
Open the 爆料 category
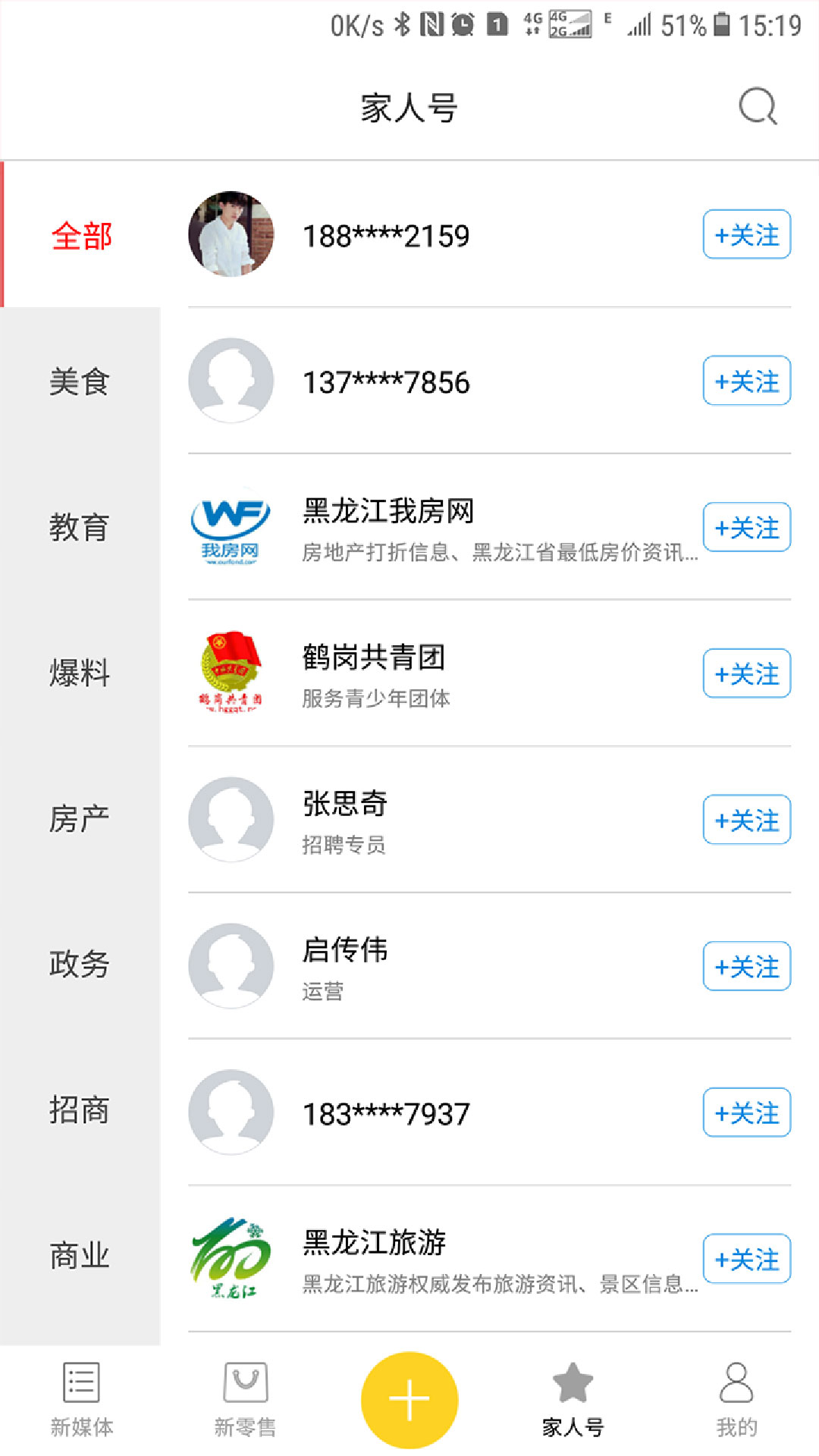click(80, 673)
